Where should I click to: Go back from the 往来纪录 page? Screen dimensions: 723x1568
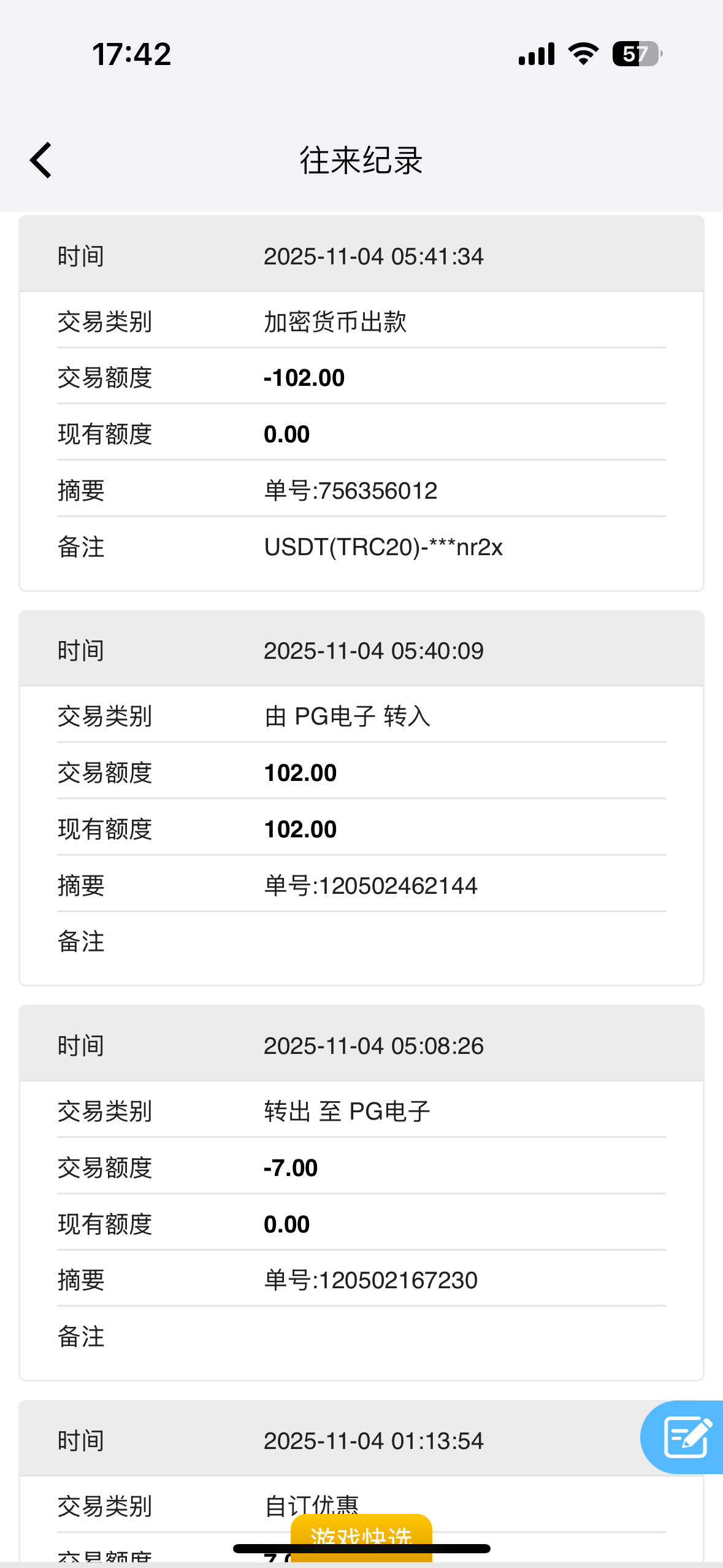41,161
